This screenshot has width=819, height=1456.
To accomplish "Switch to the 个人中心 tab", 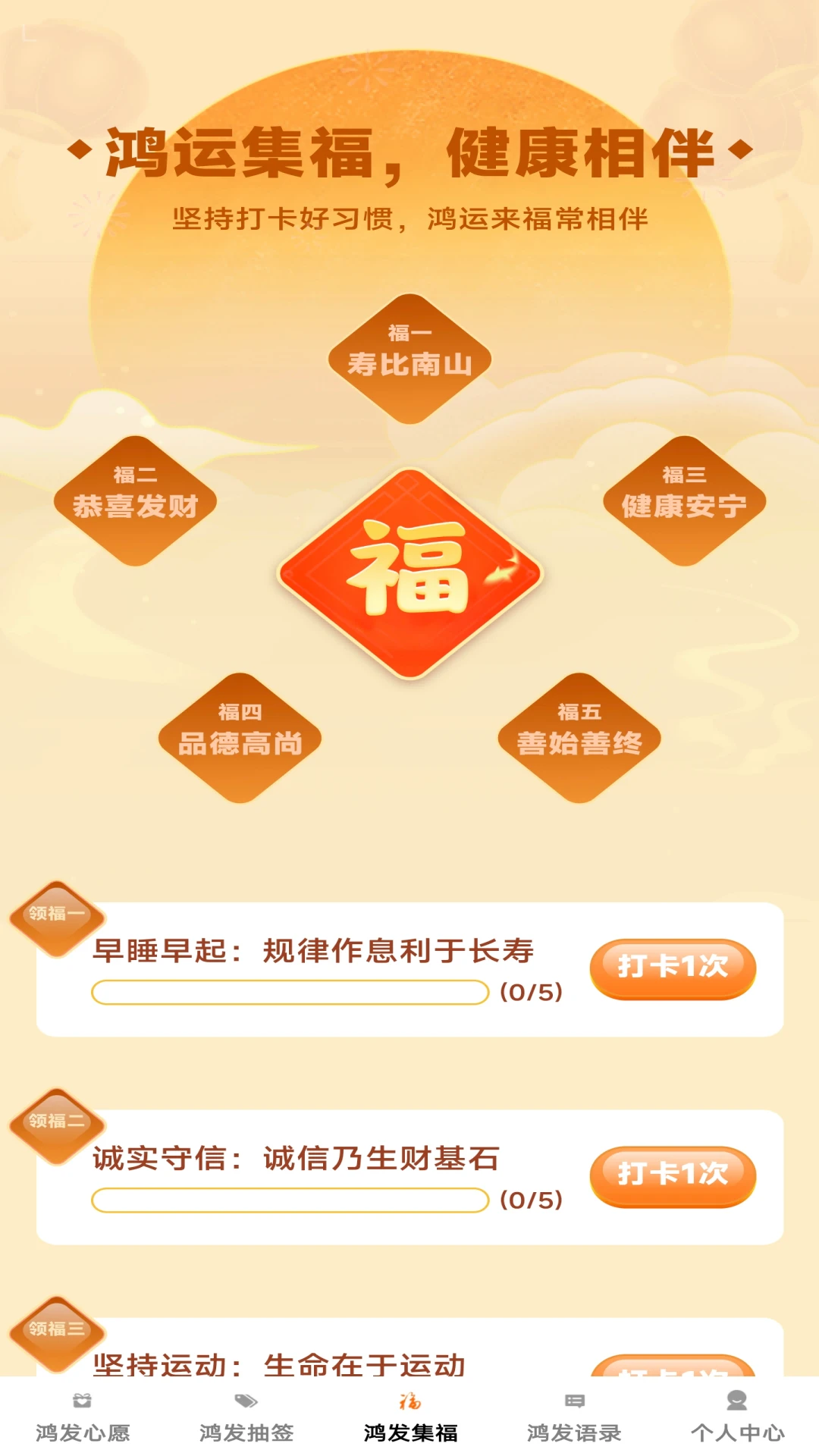I will click(735, 1418).
